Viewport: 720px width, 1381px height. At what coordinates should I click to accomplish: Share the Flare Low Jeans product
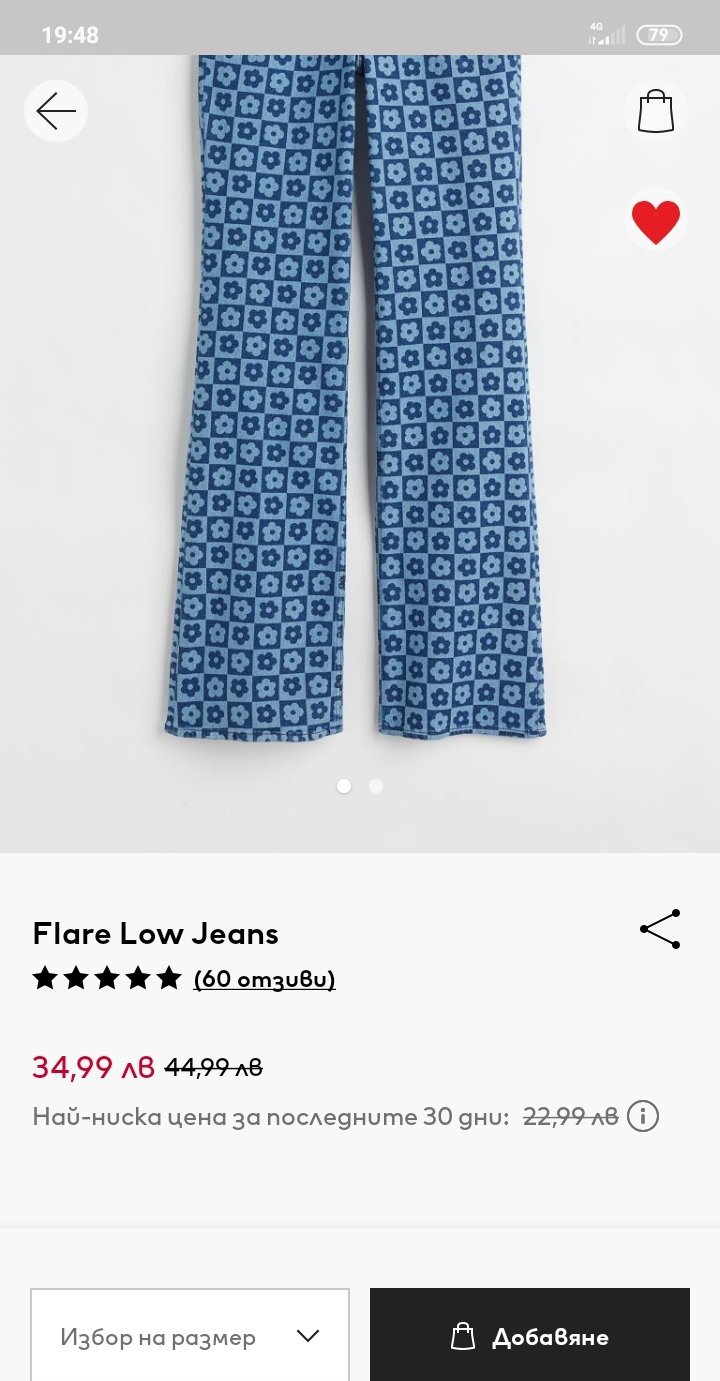click(660, 929)
